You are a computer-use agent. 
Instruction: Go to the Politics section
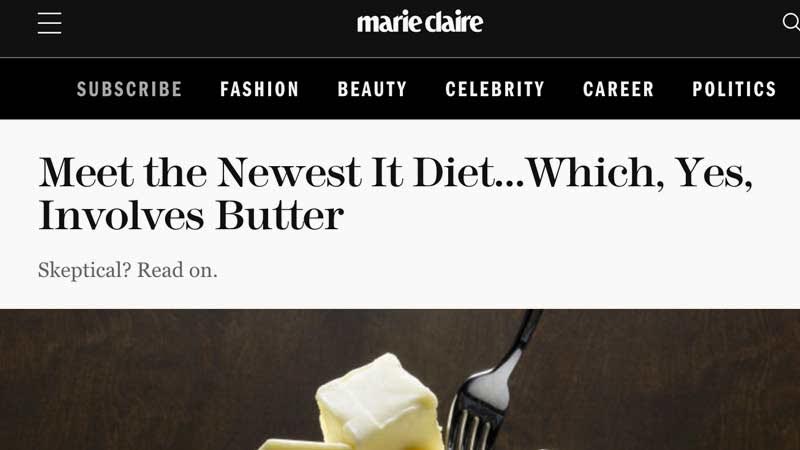pyautogui.click(x=734, y=89)
